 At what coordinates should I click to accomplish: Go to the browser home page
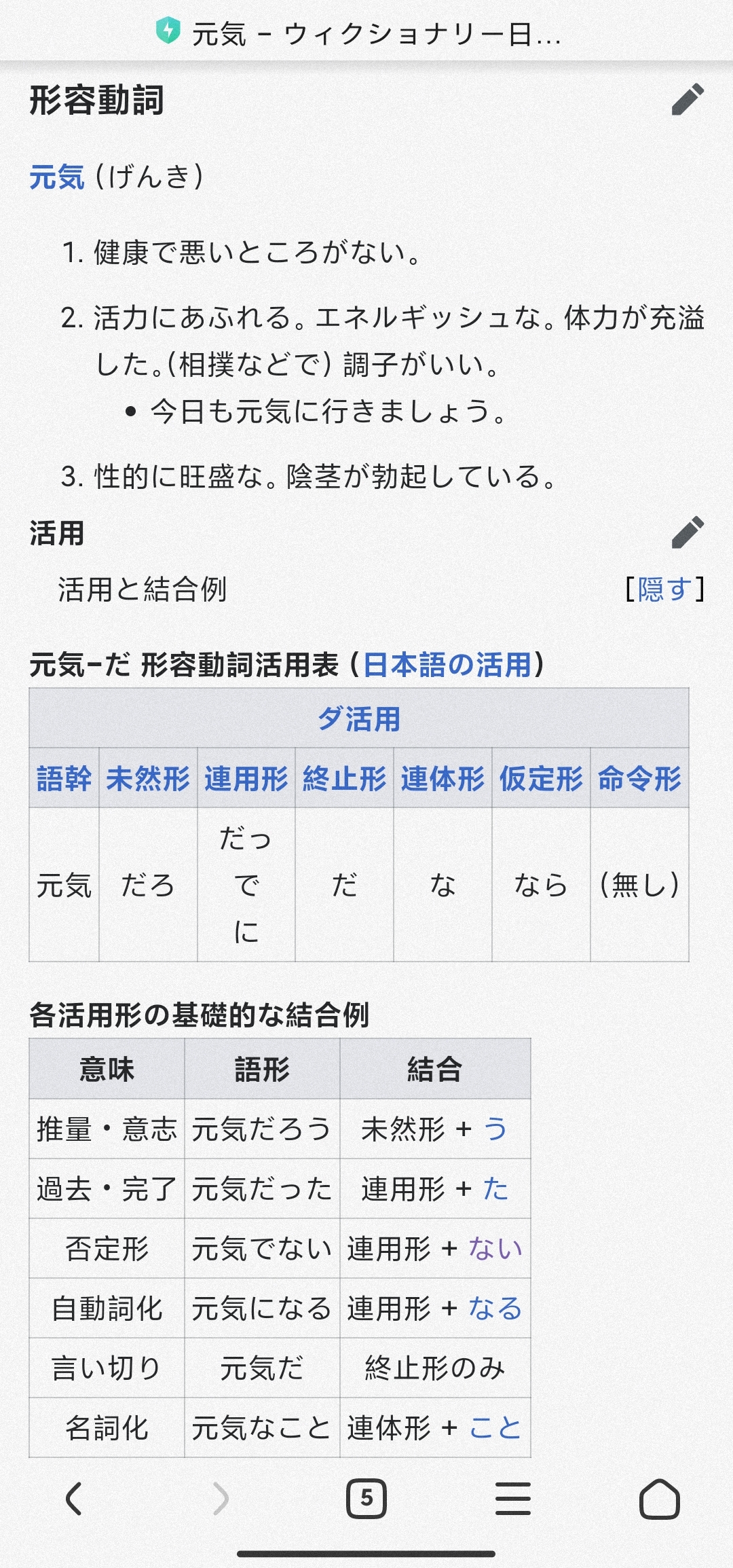click(x=660, y=1498)
